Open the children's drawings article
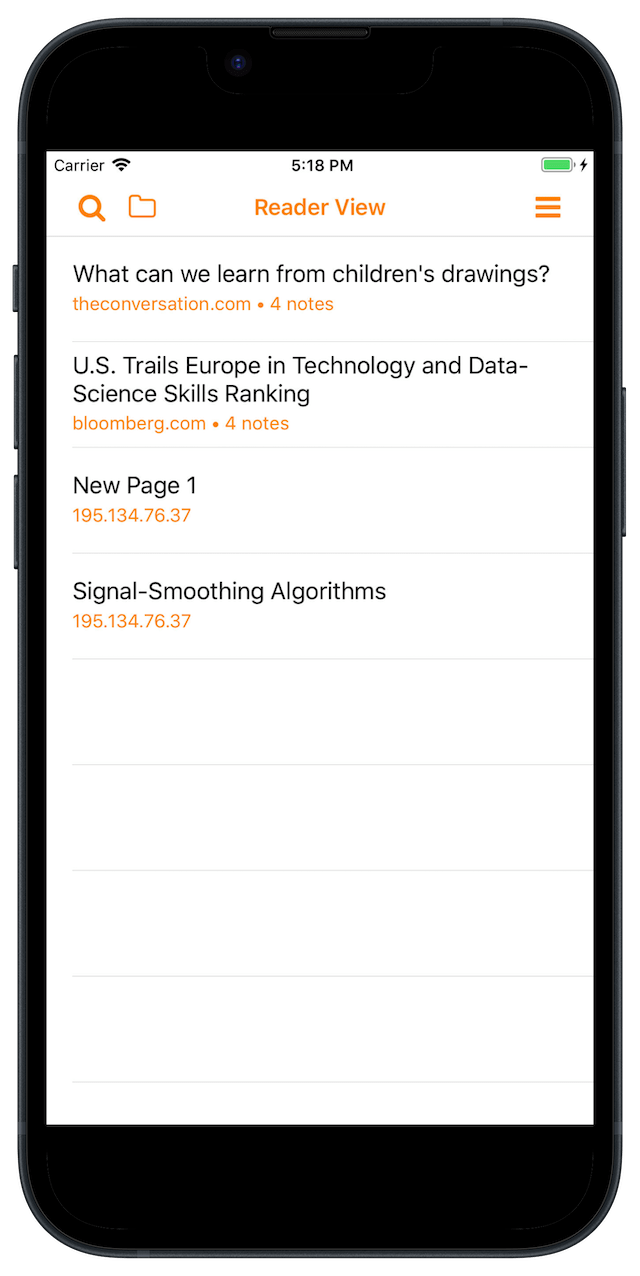 pos(320,289)
